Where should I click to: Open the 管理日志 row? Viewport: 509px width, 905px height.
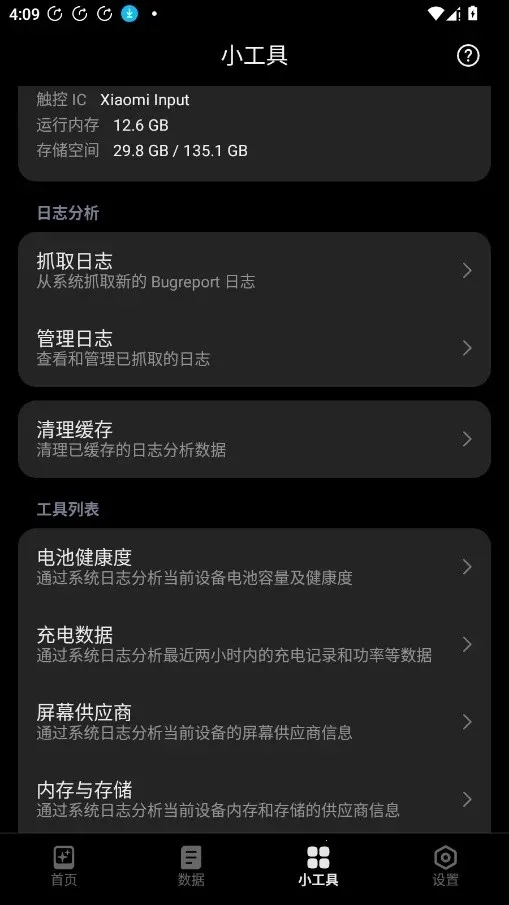pyautogui.click(x=254, y=348)
